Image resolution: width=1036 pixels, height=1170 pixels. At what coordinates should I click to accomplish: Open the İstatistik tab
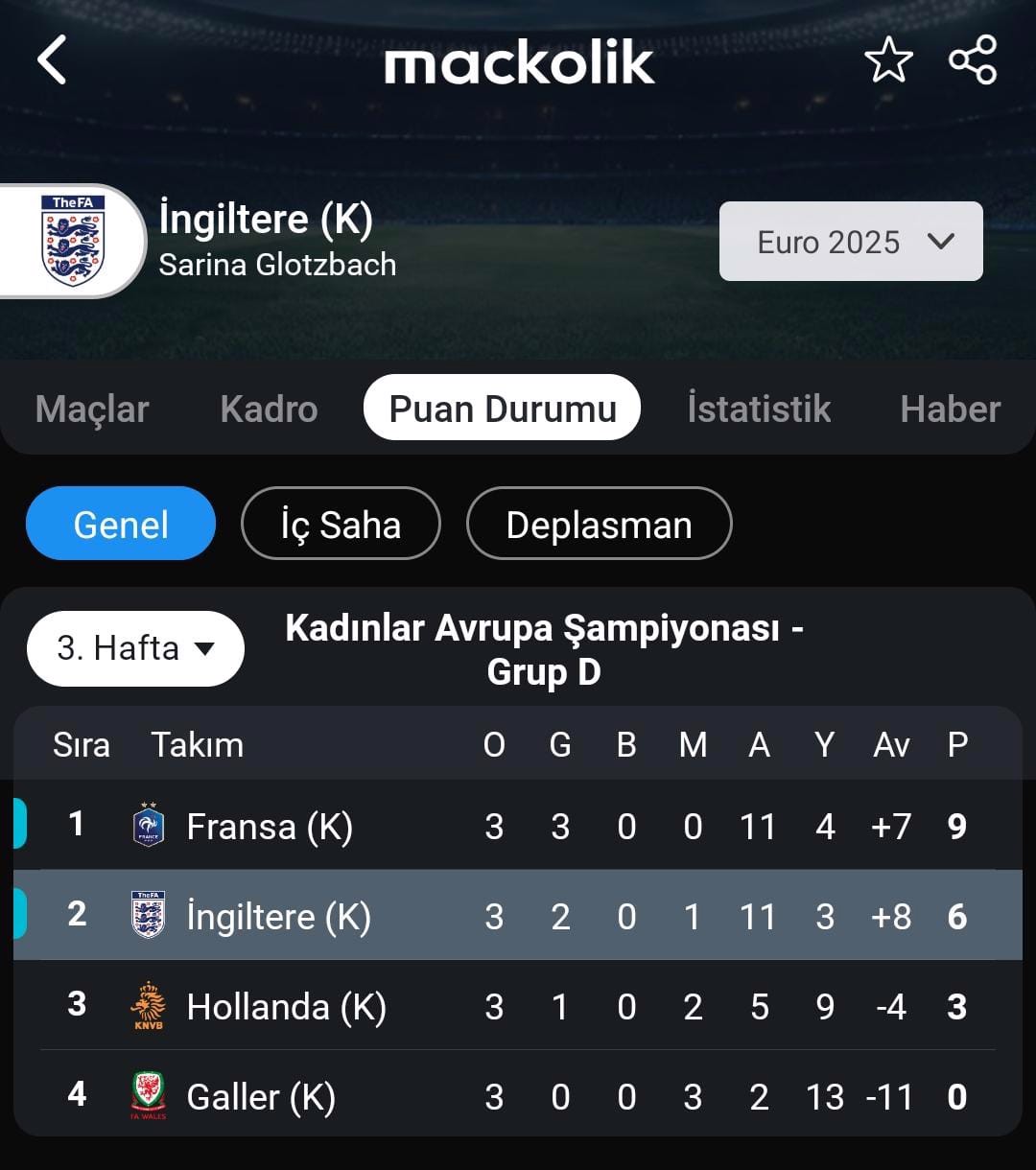click(x=758, y=409)
